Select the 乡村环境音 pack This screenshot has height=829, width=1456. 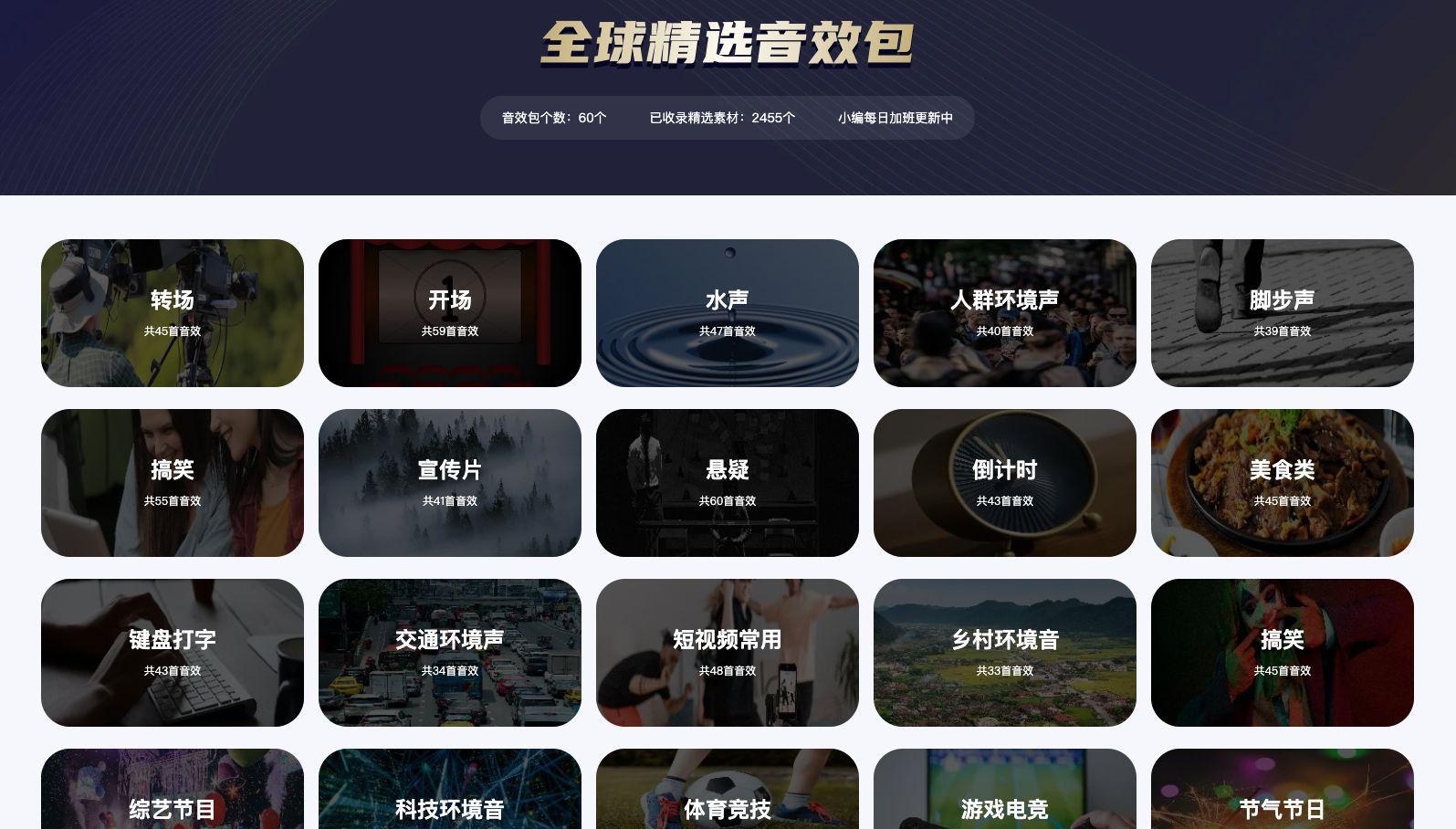coord(1004,652)
